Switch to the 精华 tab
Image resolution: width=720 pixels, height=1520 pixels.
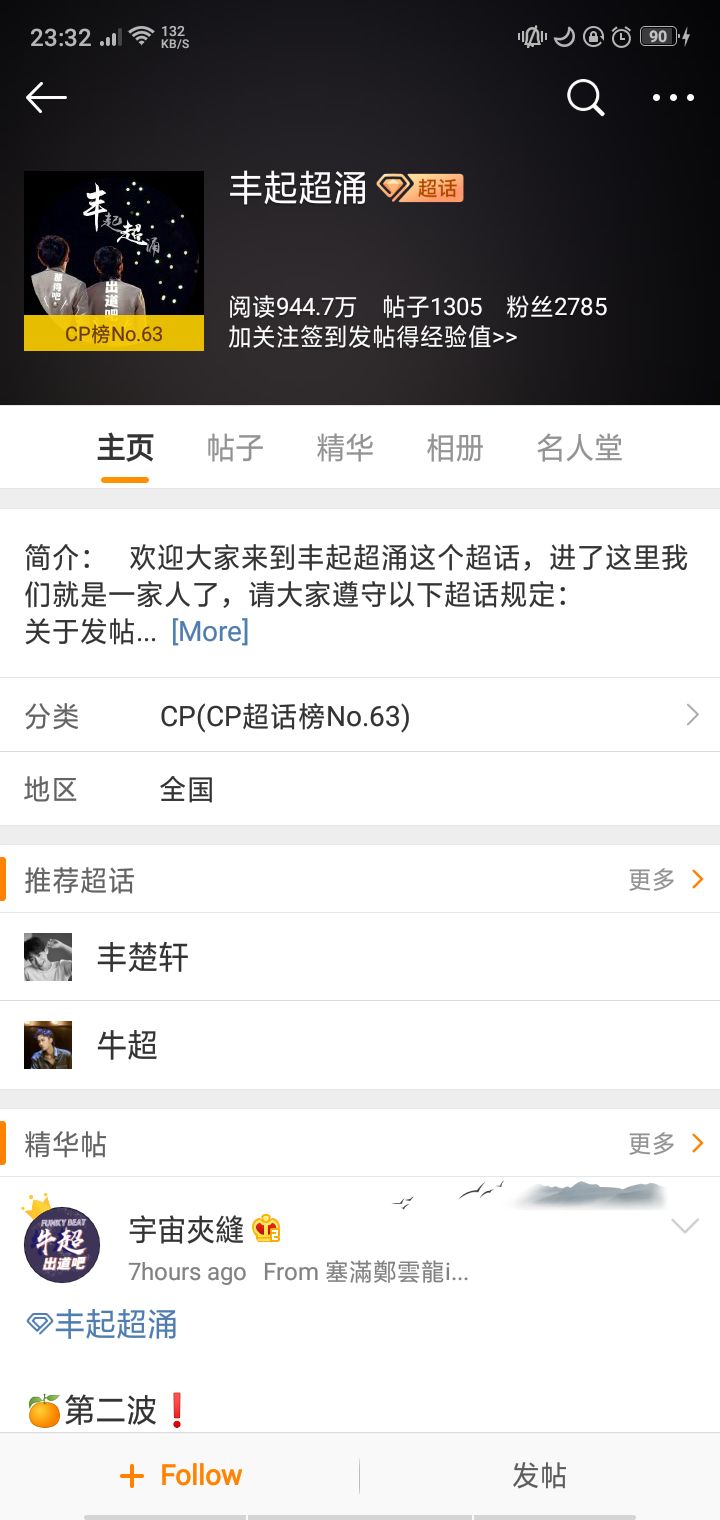point(345,448)
